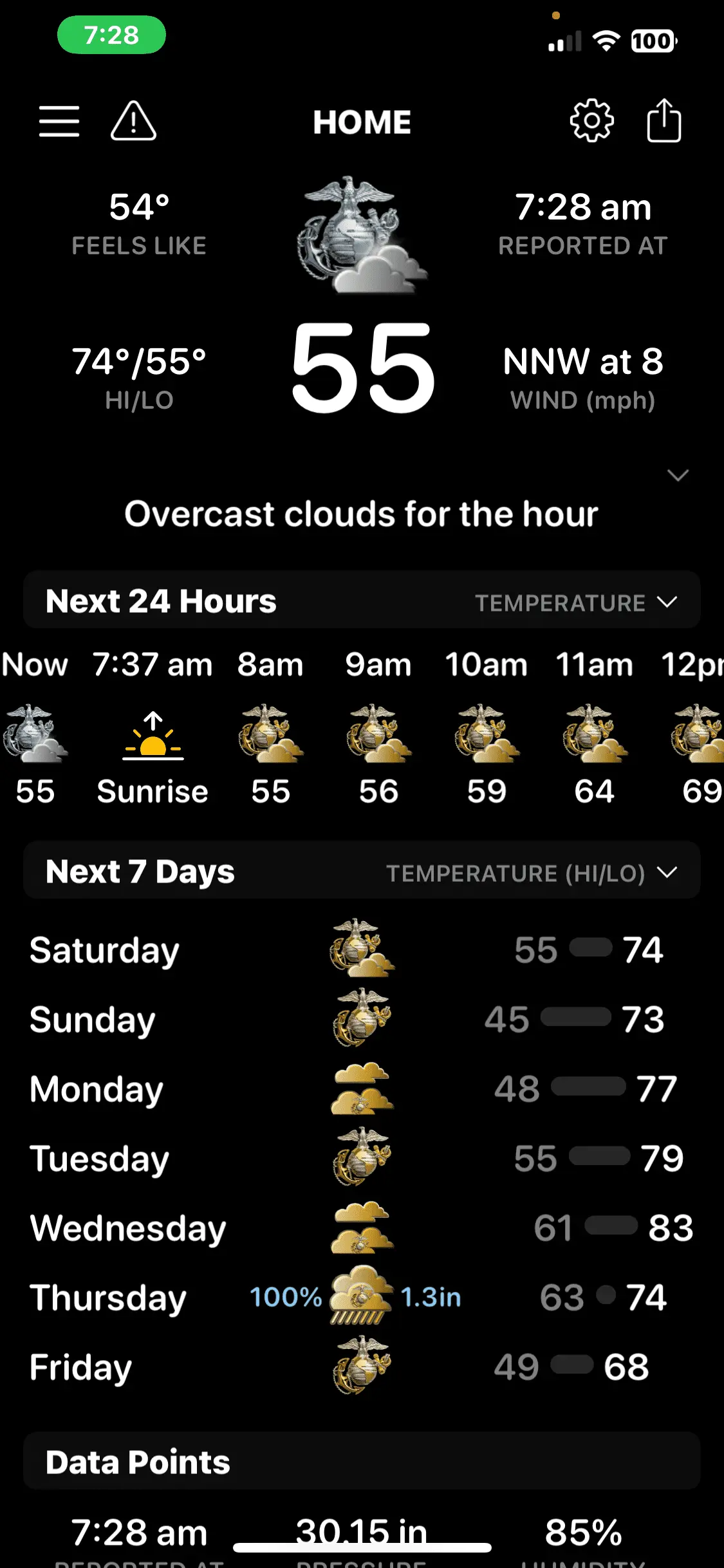Screen dimensions: 724x1568
Task: Select Tuesday in the 7-day list
Action: pos(362,1159)
